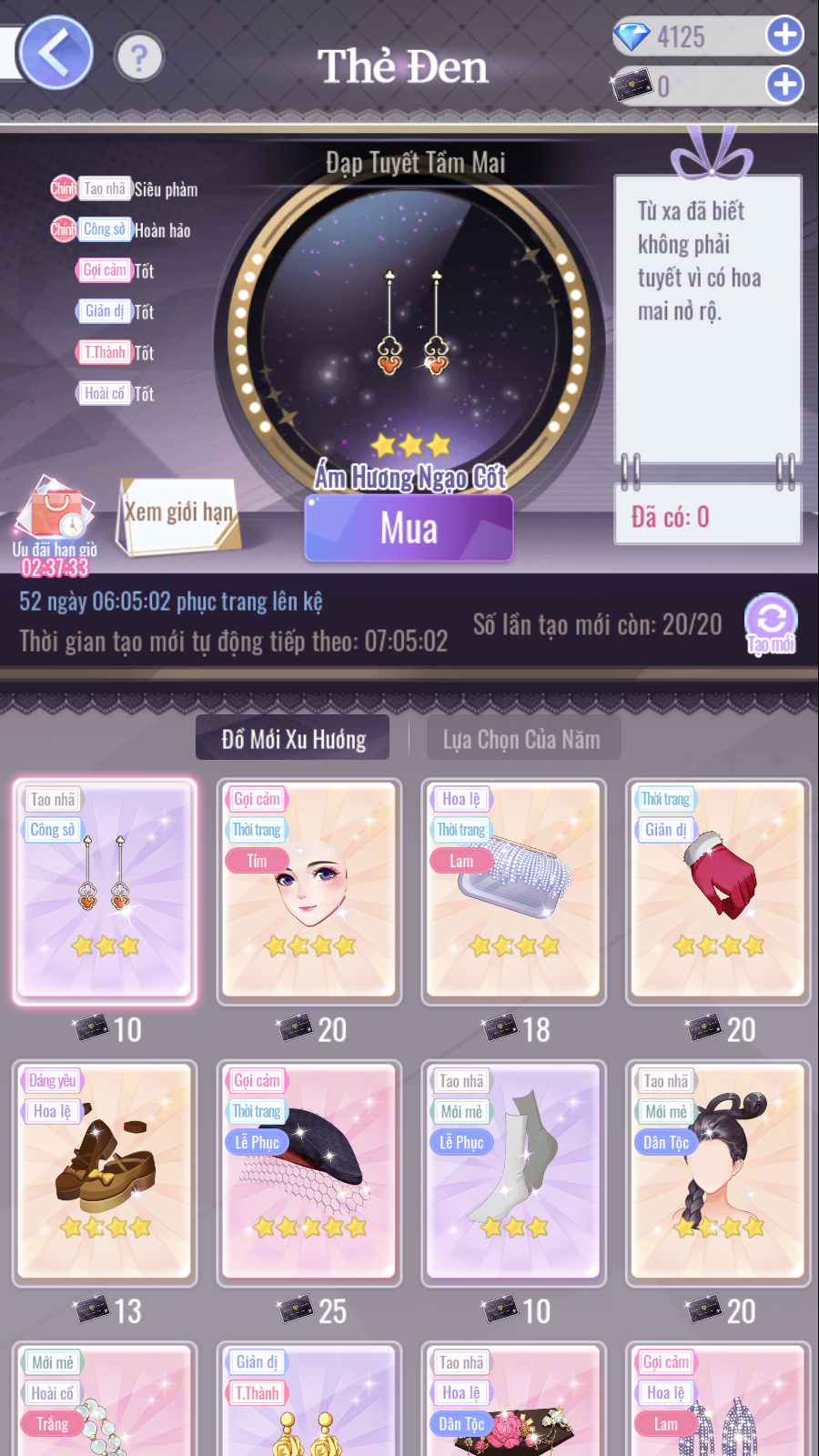
Task: Select the pearl clutch bag costing 18
Action: click(x=513, y=892)
